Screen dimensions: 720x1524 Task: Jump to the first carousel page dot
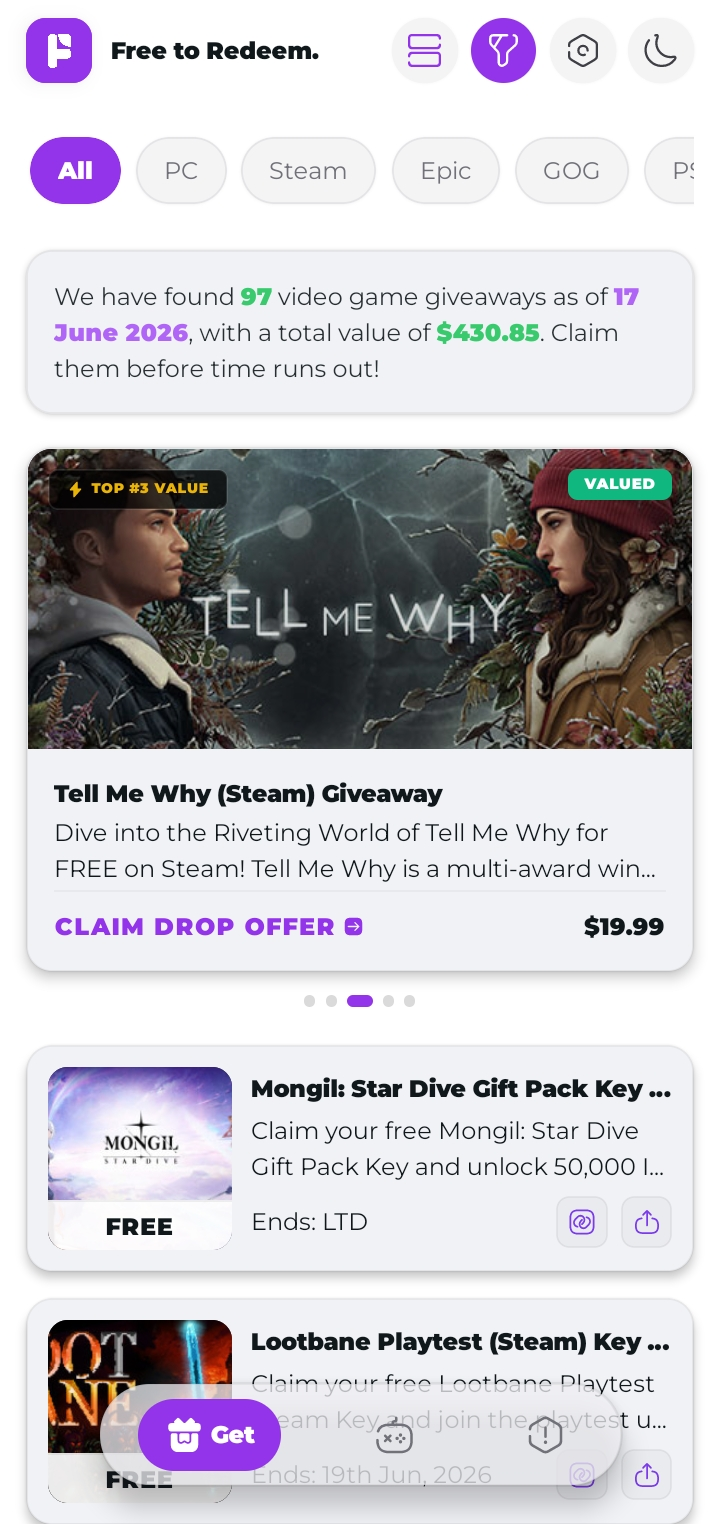309,1001
